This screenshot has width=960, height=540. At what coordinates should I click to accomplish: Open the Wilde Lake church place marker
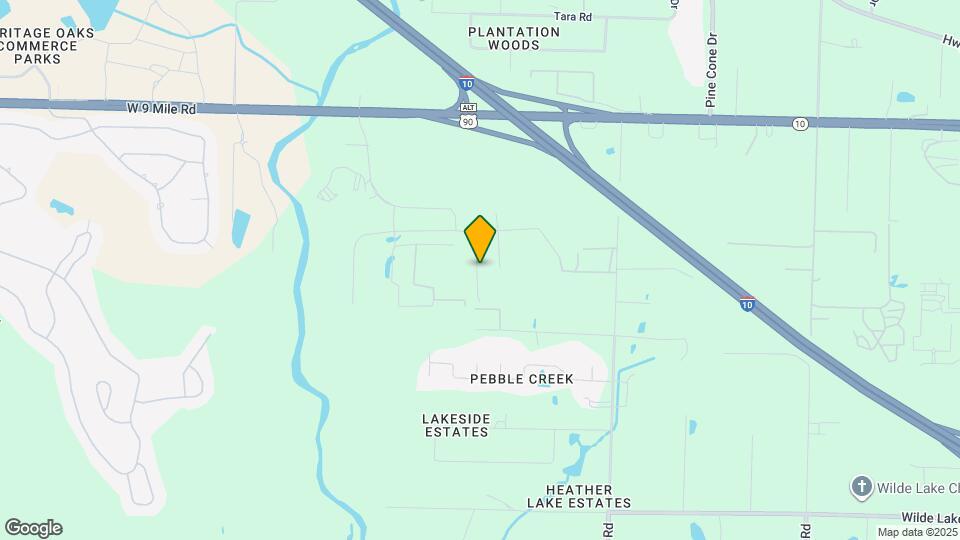861,487
